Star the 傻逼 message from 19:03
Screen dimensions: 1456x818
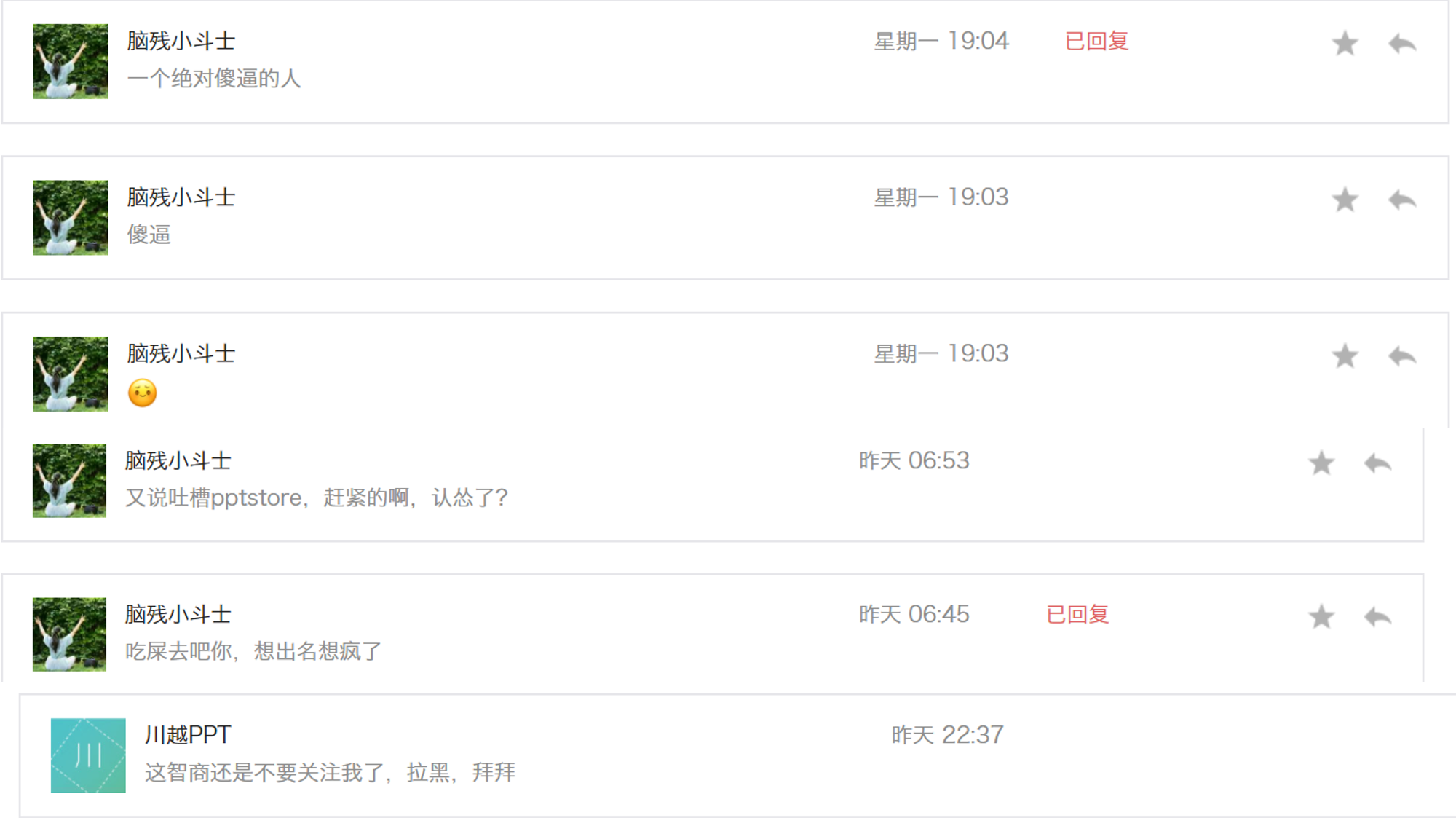pos(1345,200)
